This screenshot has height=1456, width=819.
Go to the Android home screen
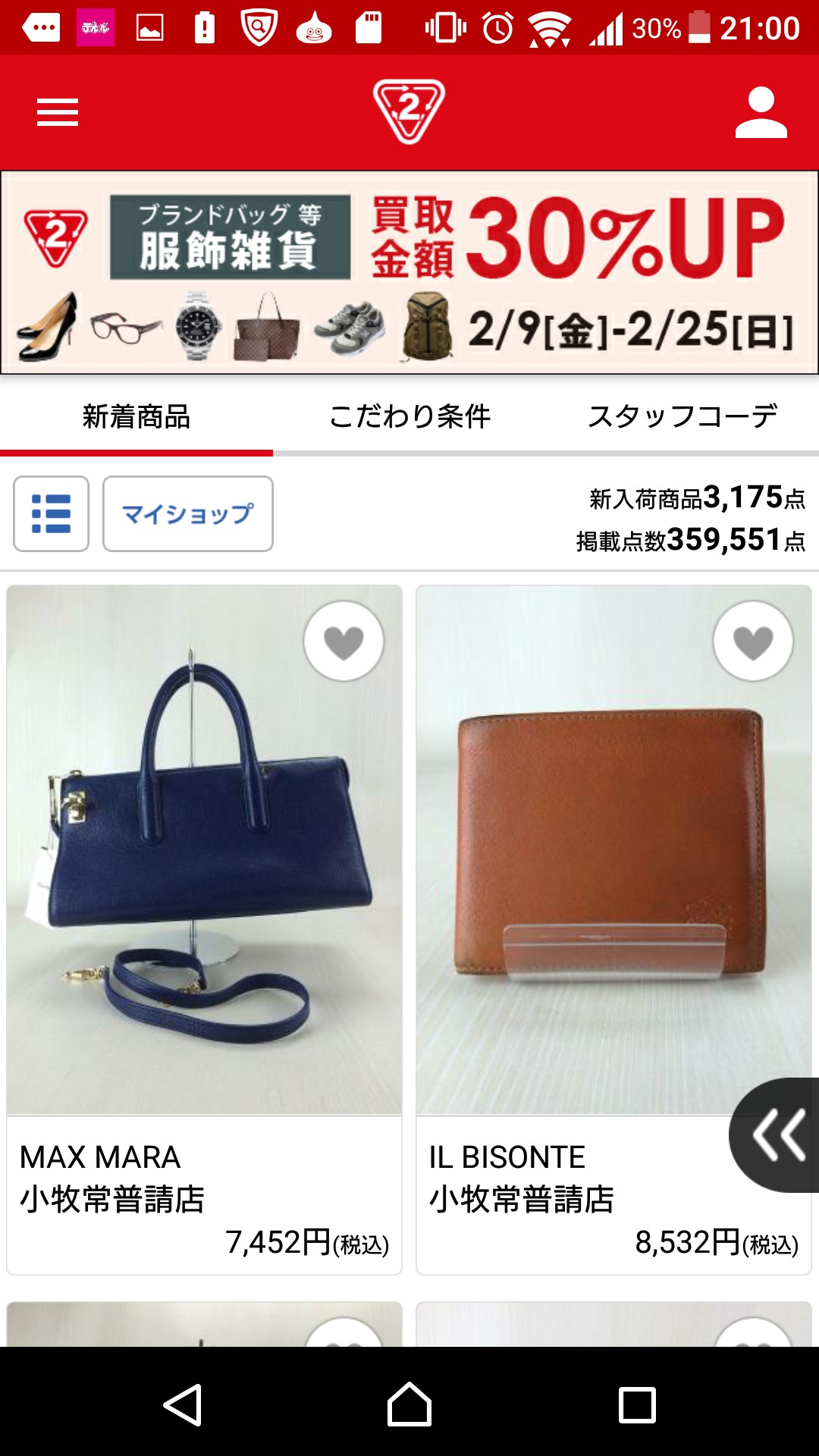409,1405
